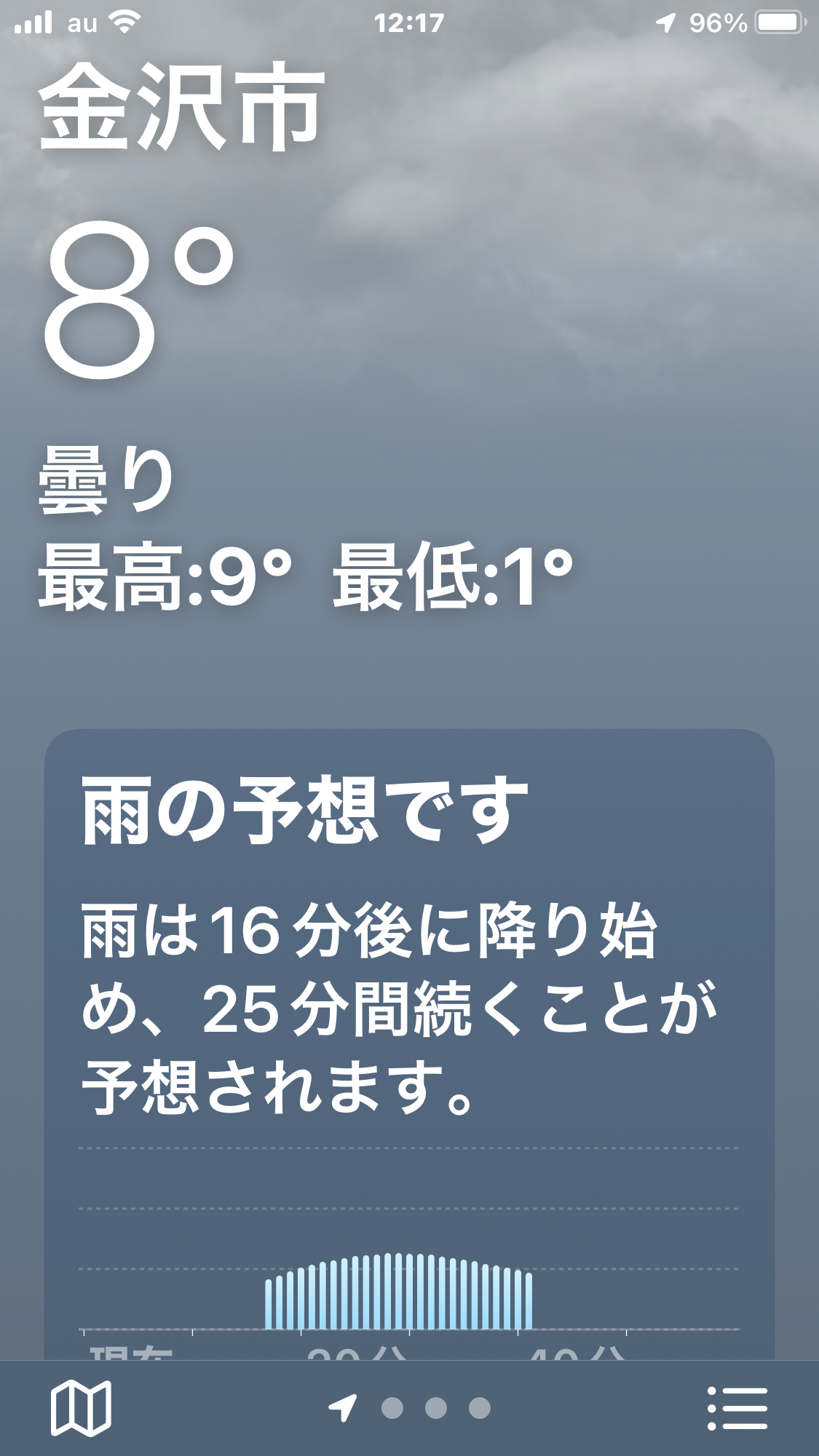This screenshot has width=819, height=1456.
Task: Open the city list
Action: pyautogui.click(x=737, y=1408)
